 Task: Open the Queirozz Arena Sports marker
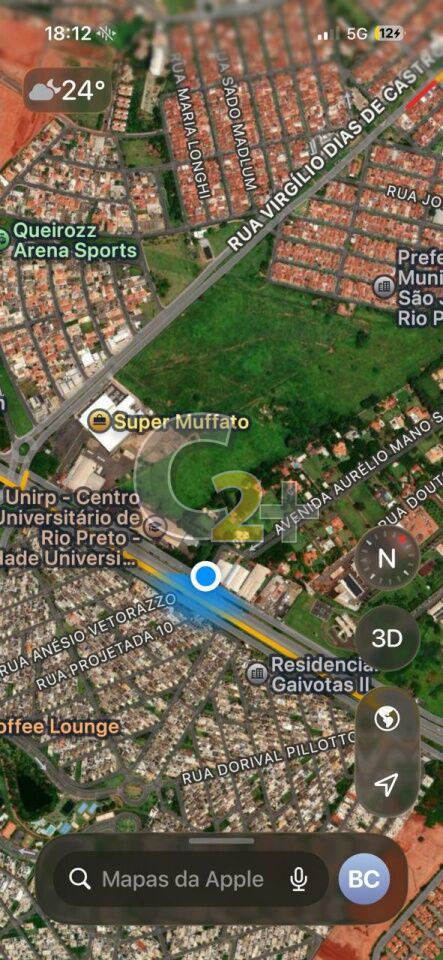[x=4, y=238]
